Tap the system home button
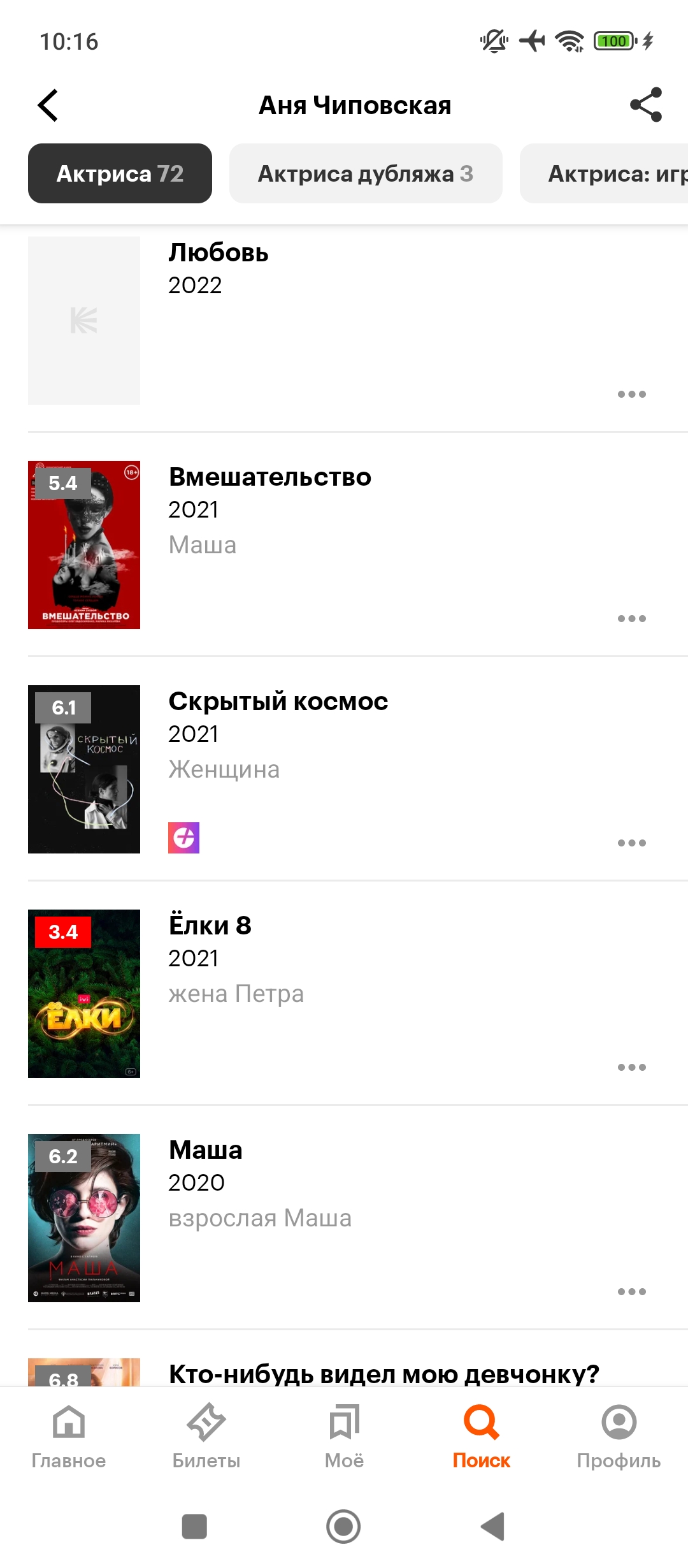Viewport: 688px width, 1568px height. point(343,1527)
